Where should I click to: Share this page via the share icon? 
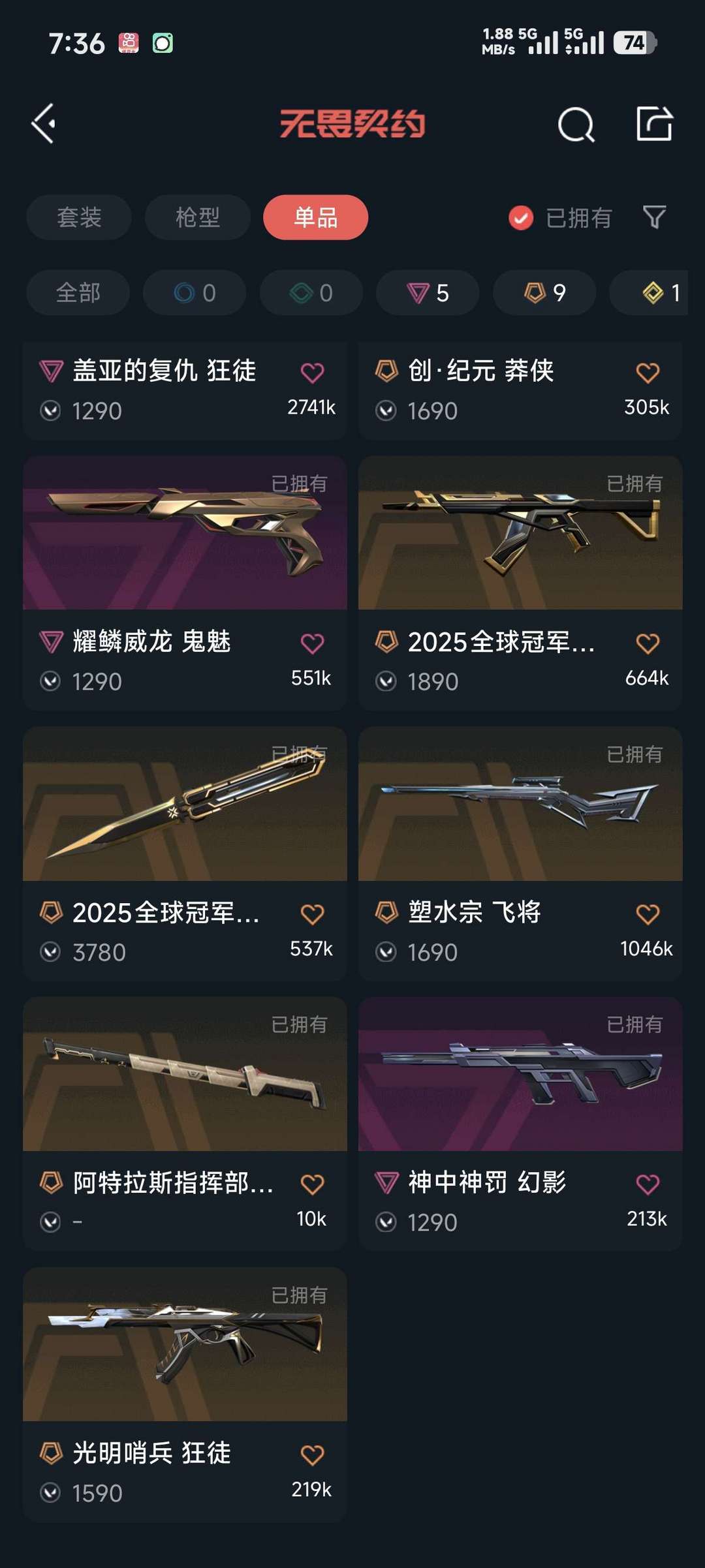coord(654,123)
